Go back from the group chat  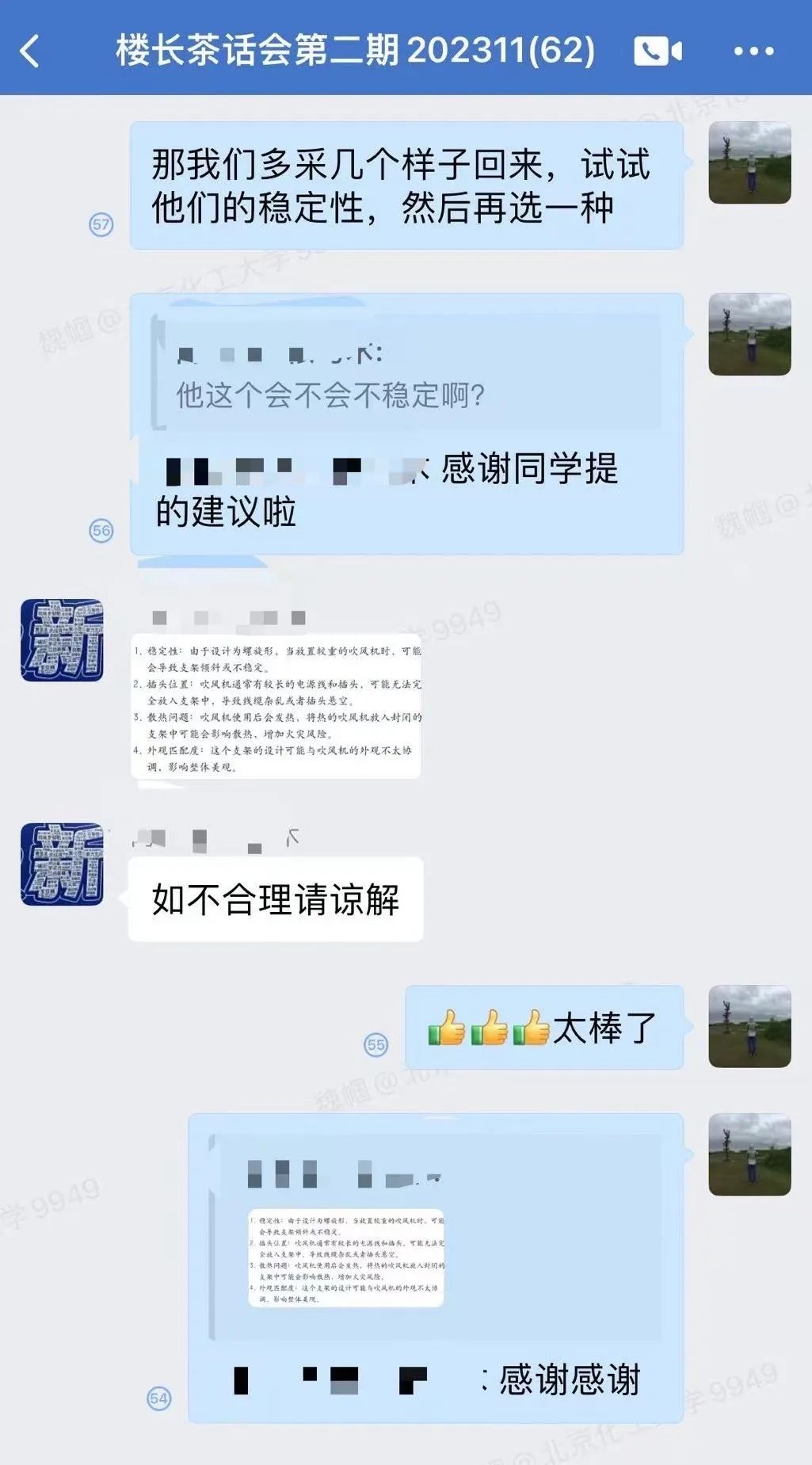click(30, 52)
